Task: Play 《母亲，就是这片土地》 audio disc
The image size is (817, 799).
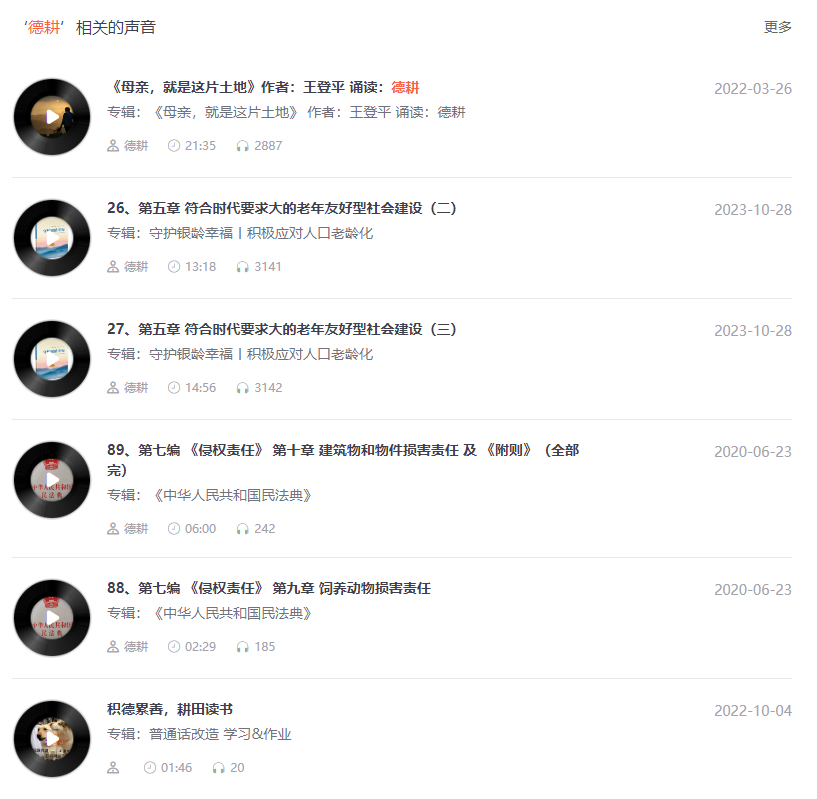Action: [52, 117]
